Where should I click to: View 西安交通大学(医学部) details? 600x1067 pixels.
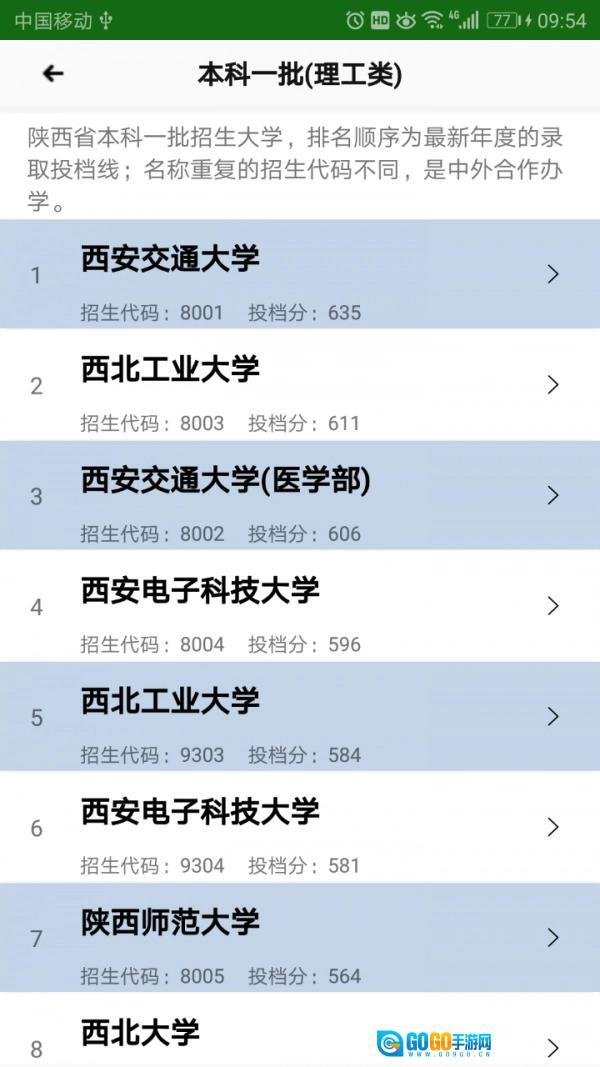[300, 496]
